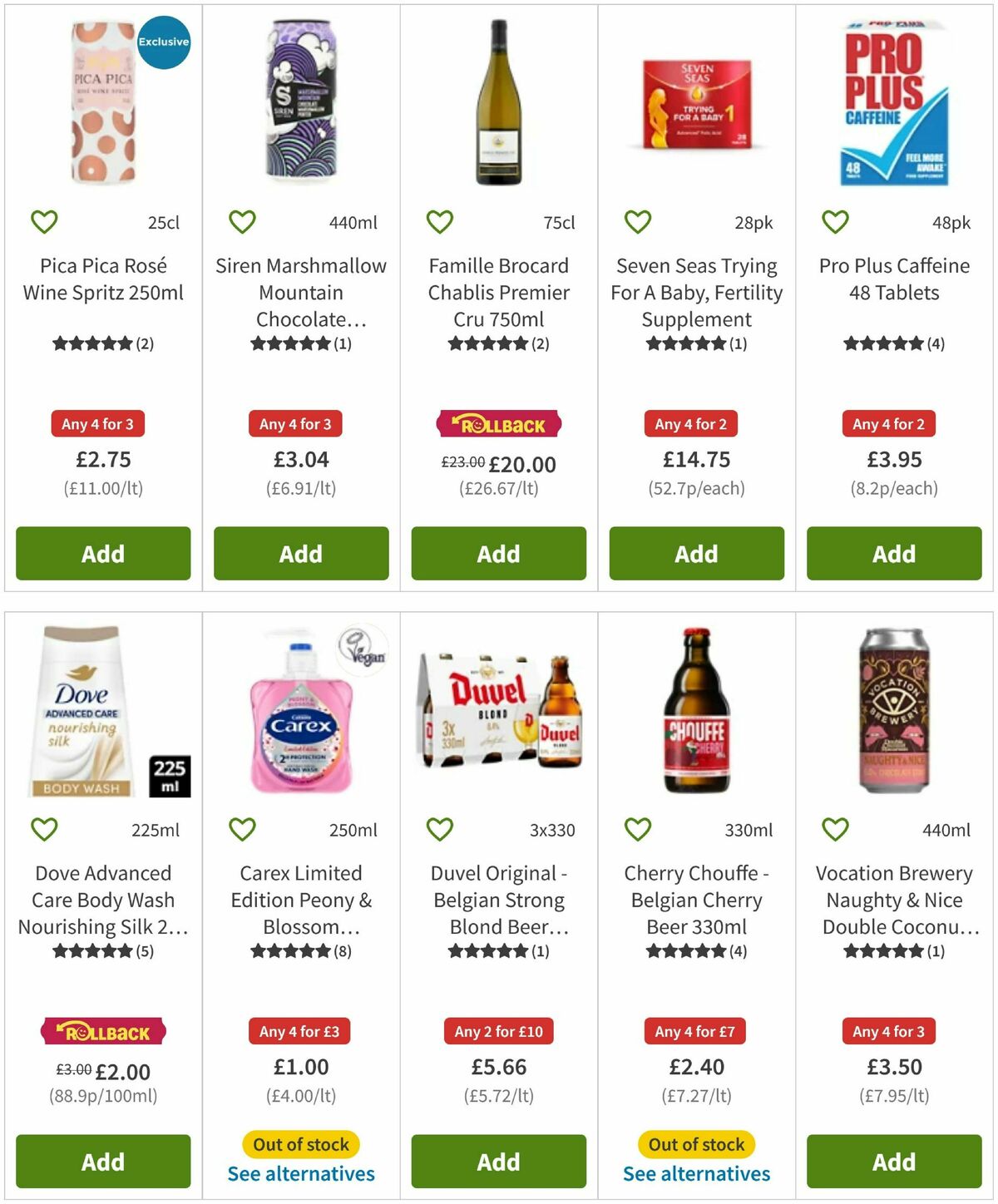998x1204 pixels.
Task: Favorite the Famille Brocard Chablis wine
Action: tap(439, 221)
